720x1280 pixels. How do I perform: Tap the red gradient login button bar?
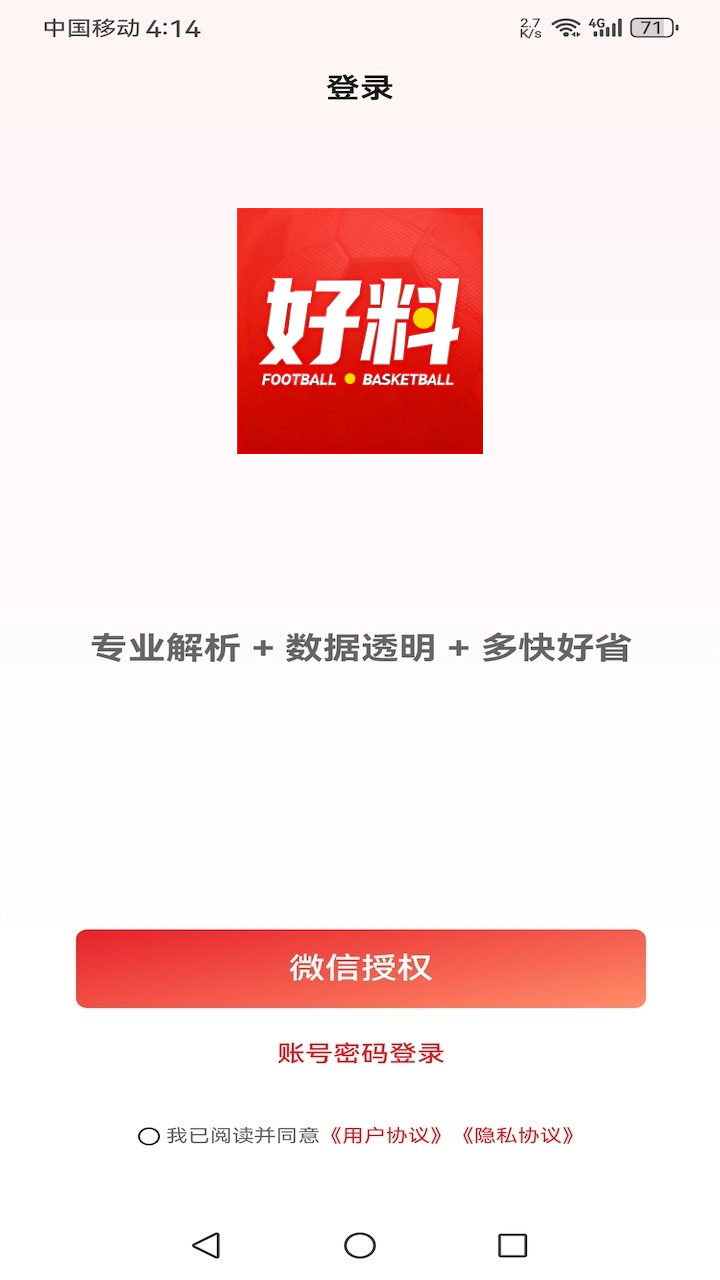tap(360, 967)
